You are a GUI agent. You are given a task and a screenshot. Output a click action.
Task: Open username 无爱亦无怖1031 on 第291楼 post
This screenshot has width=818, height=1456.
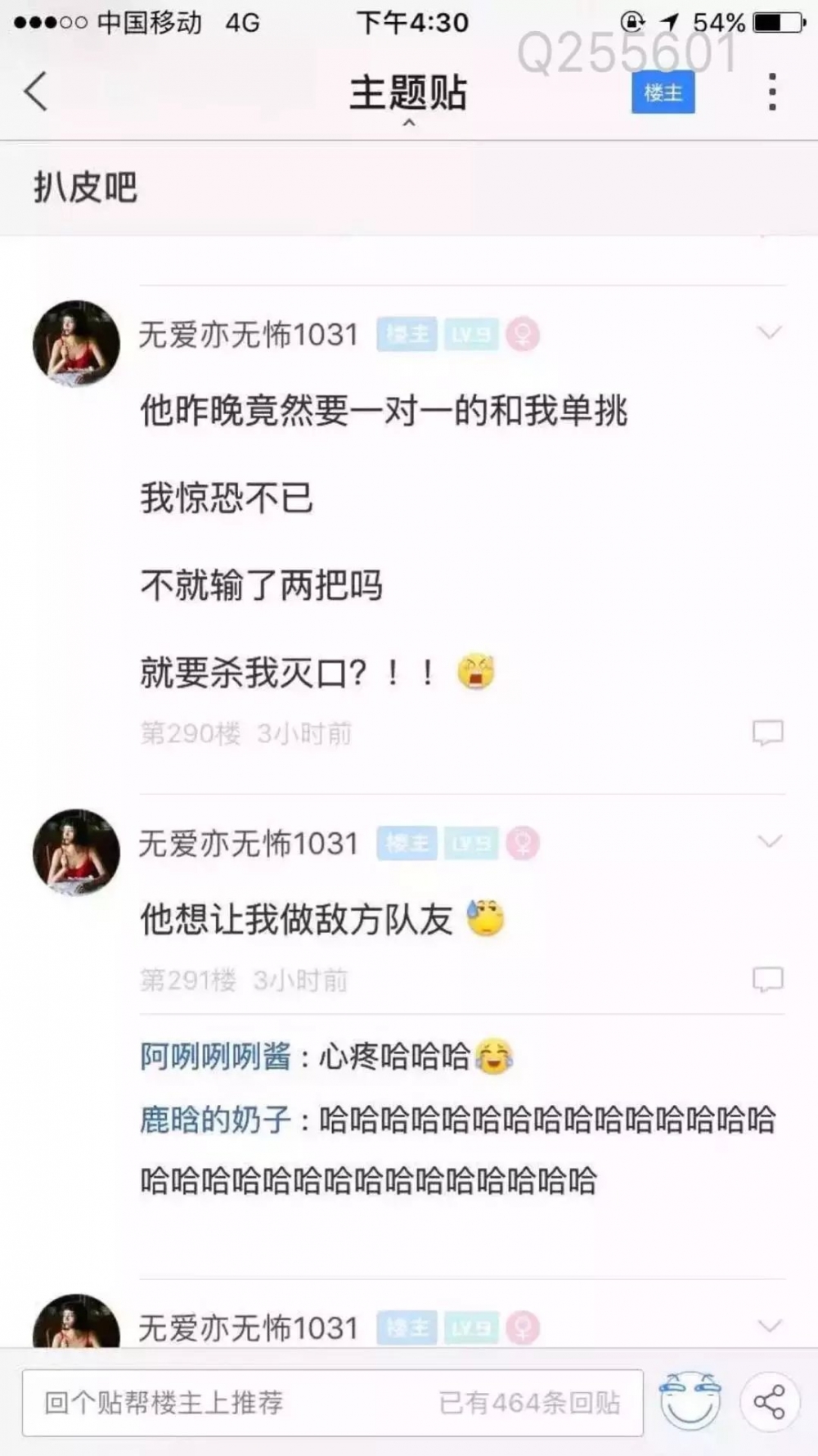(x=249, y=843)
